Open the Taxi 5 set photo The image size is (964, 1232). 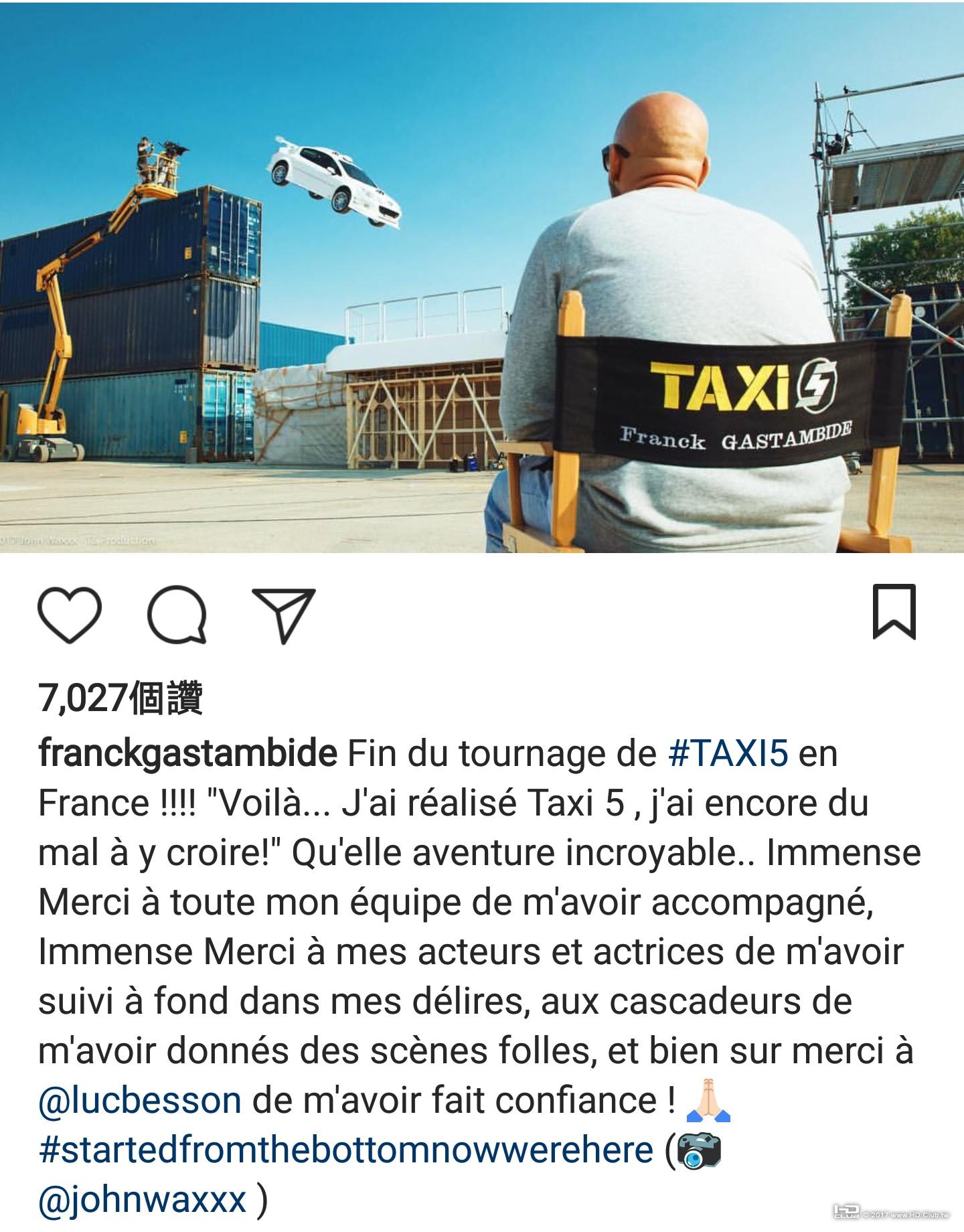(x=482, y=277)
